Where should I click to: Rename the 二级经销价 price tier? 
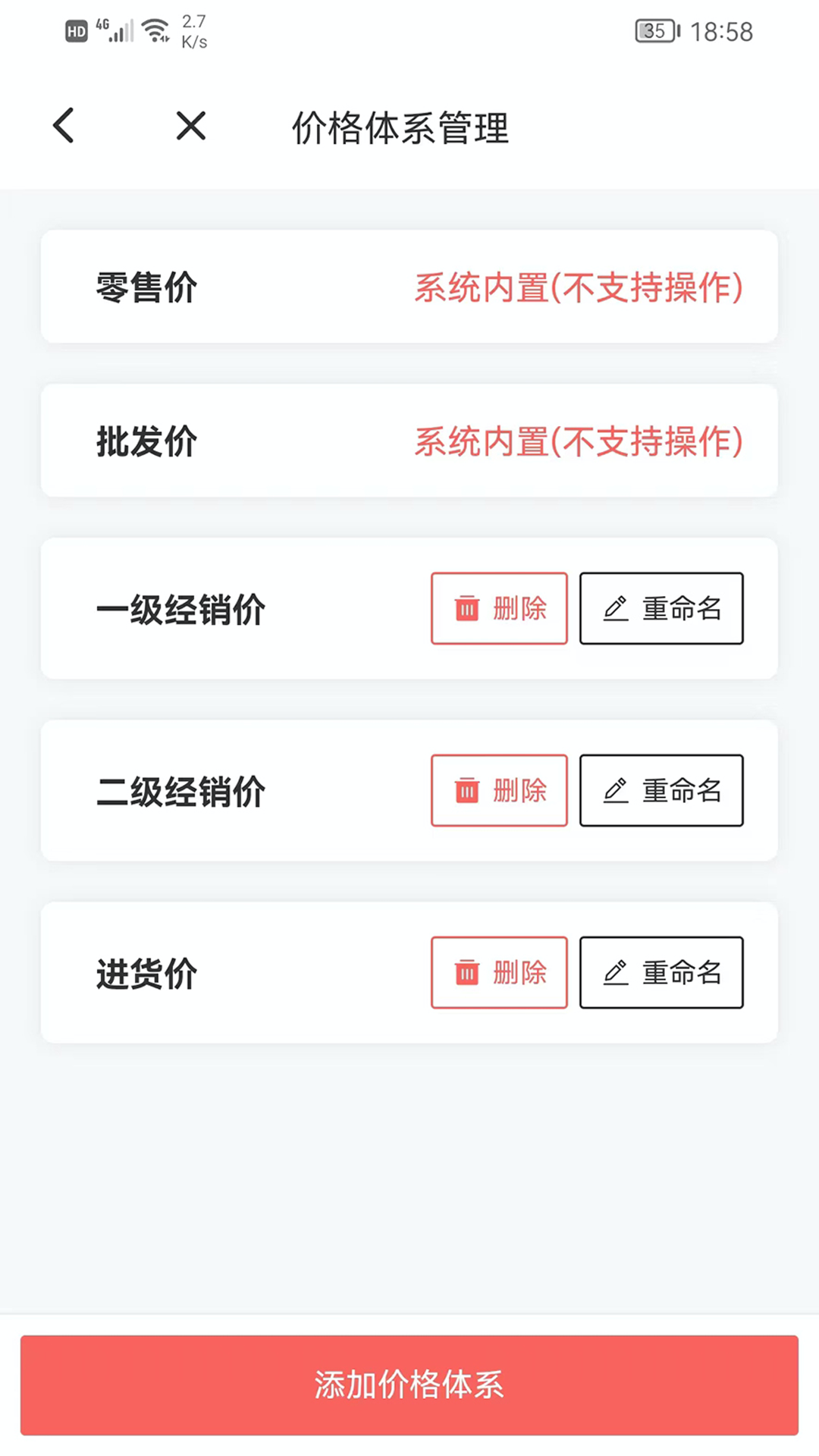[x=661, y=790]
